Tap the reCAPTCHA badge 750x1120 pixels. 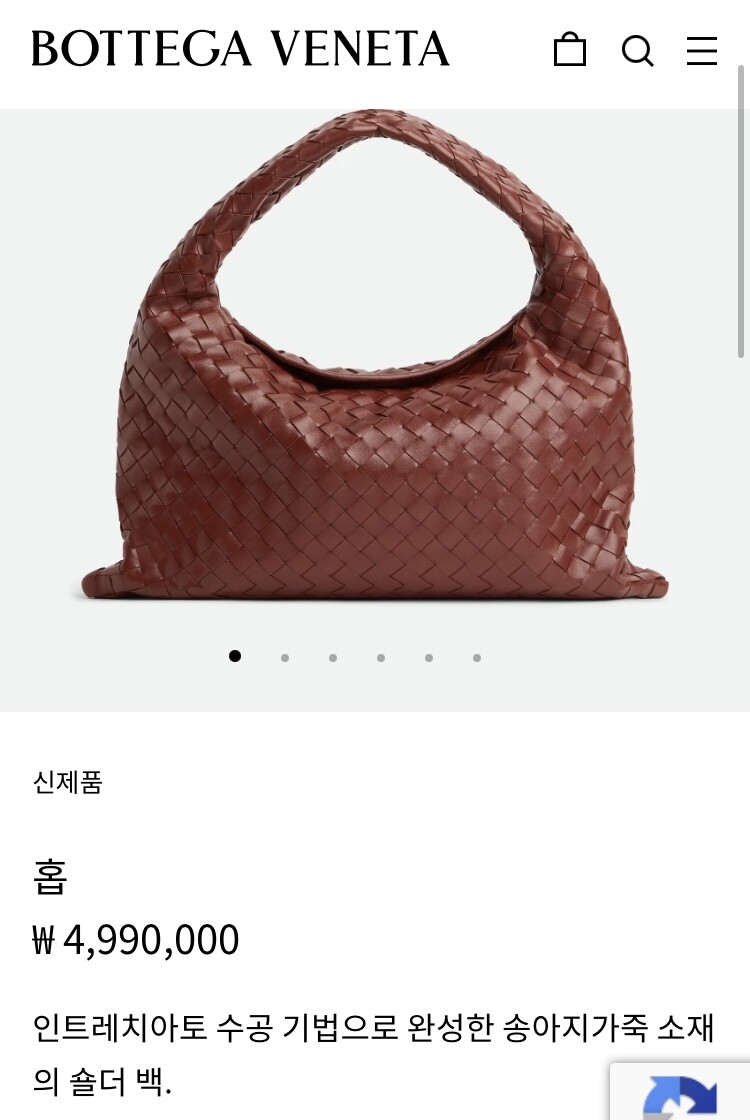(679, 1091)
